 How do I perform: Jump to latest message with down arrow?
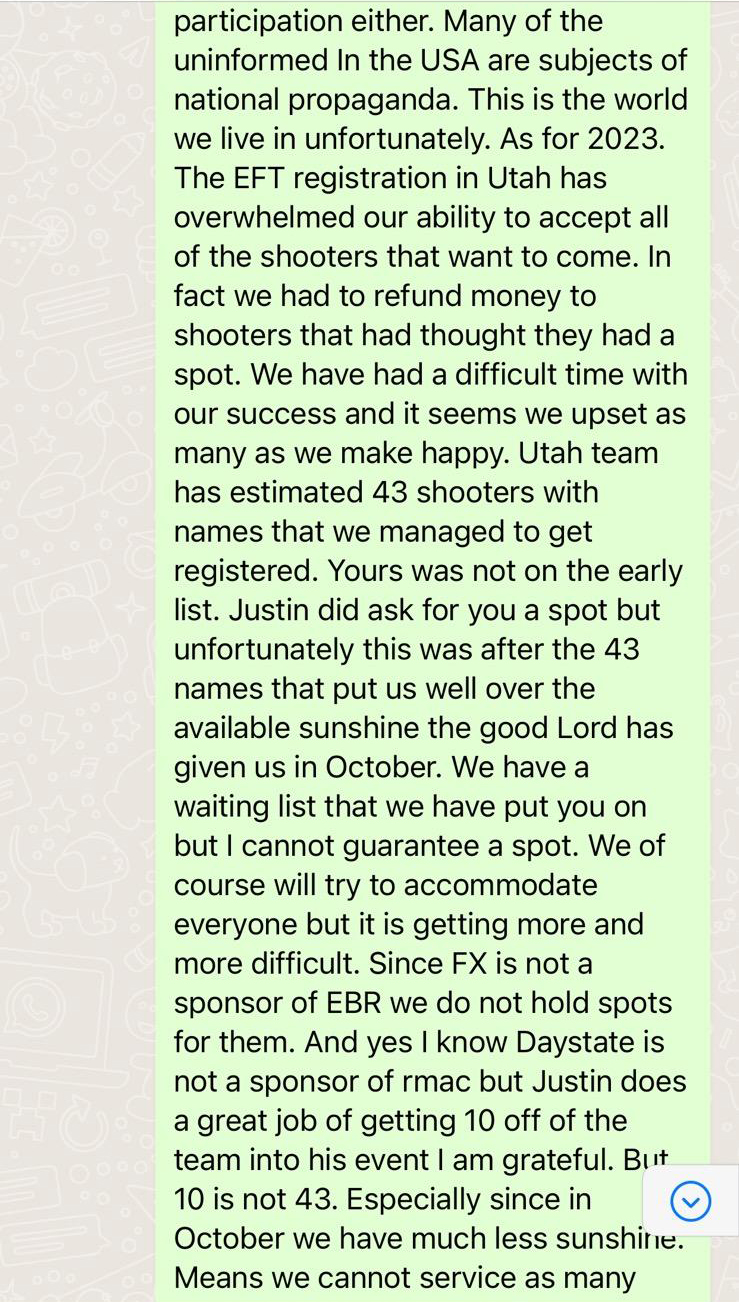690,1201
